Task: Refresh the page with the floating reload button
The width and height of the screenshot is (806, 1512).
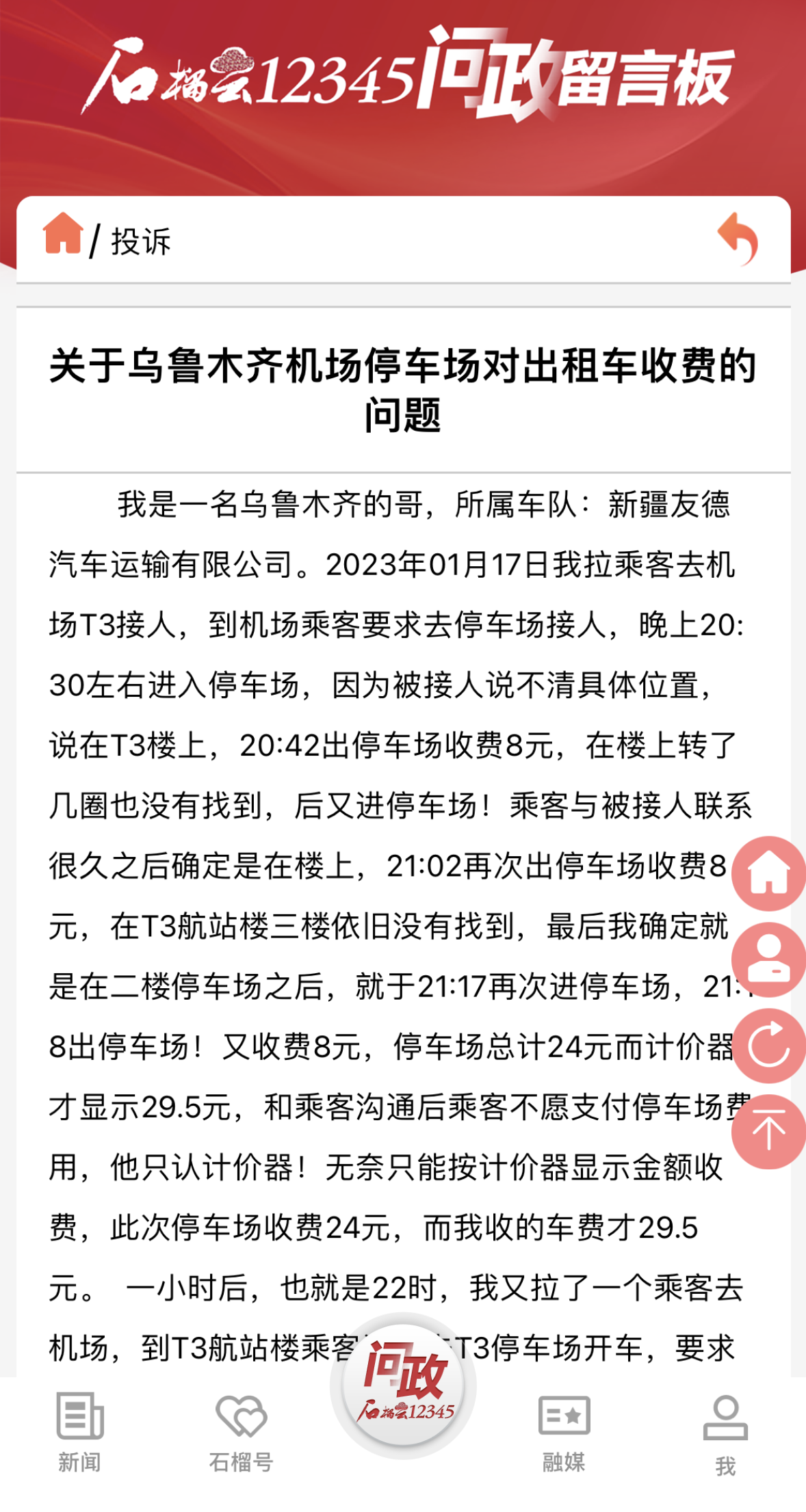Action: tap(768, 1046)
